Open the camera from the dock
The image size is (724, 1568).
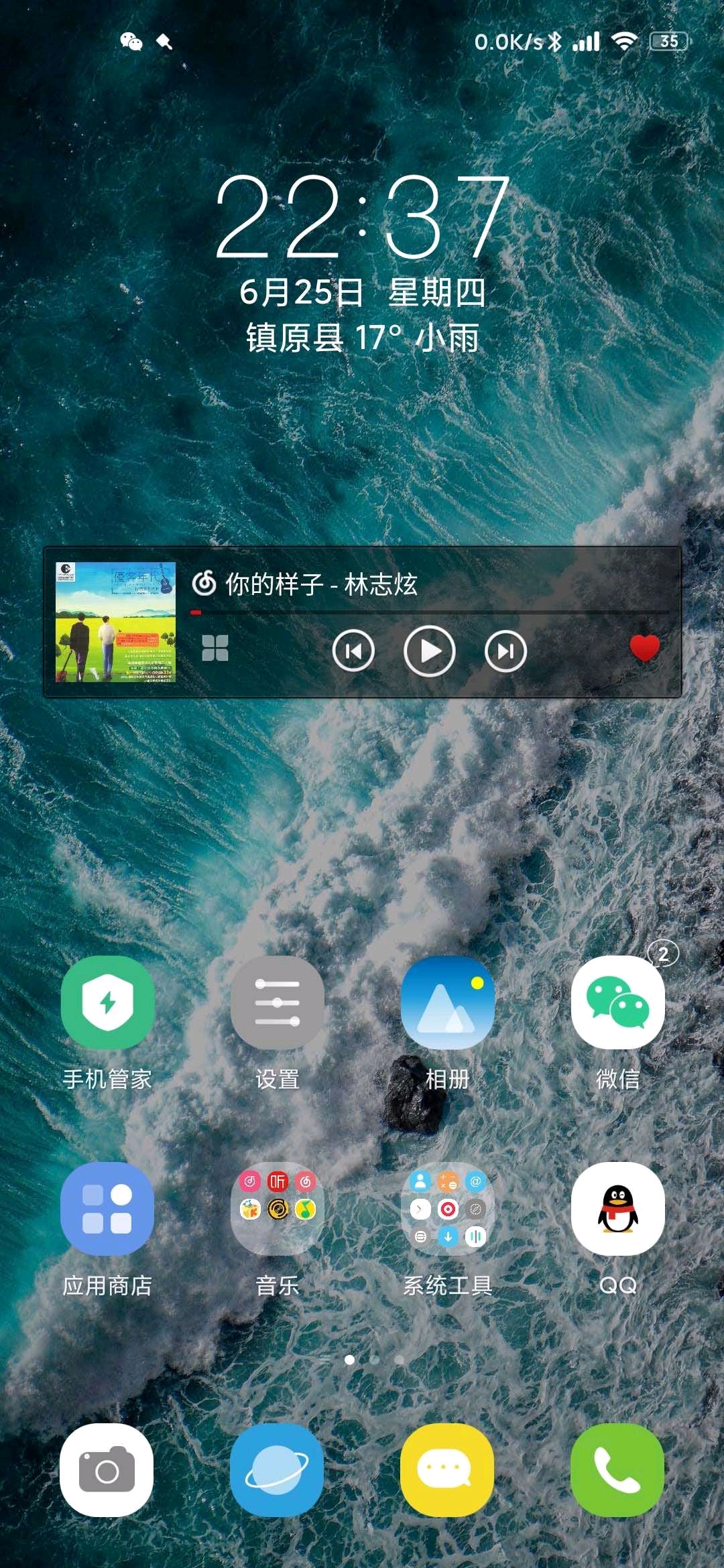coord(107,1470)
